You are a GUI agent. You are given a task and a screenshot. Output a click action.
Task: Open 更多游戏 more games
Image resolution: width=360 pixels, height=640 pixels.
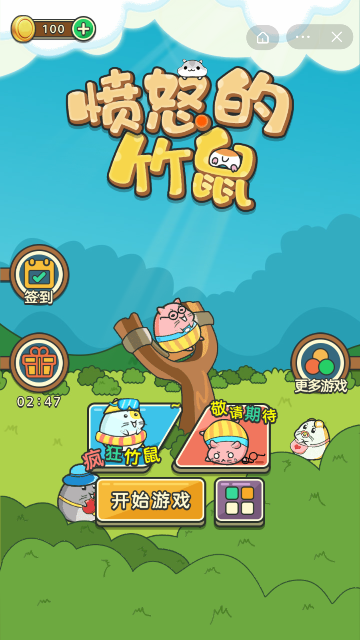(320, 363)
